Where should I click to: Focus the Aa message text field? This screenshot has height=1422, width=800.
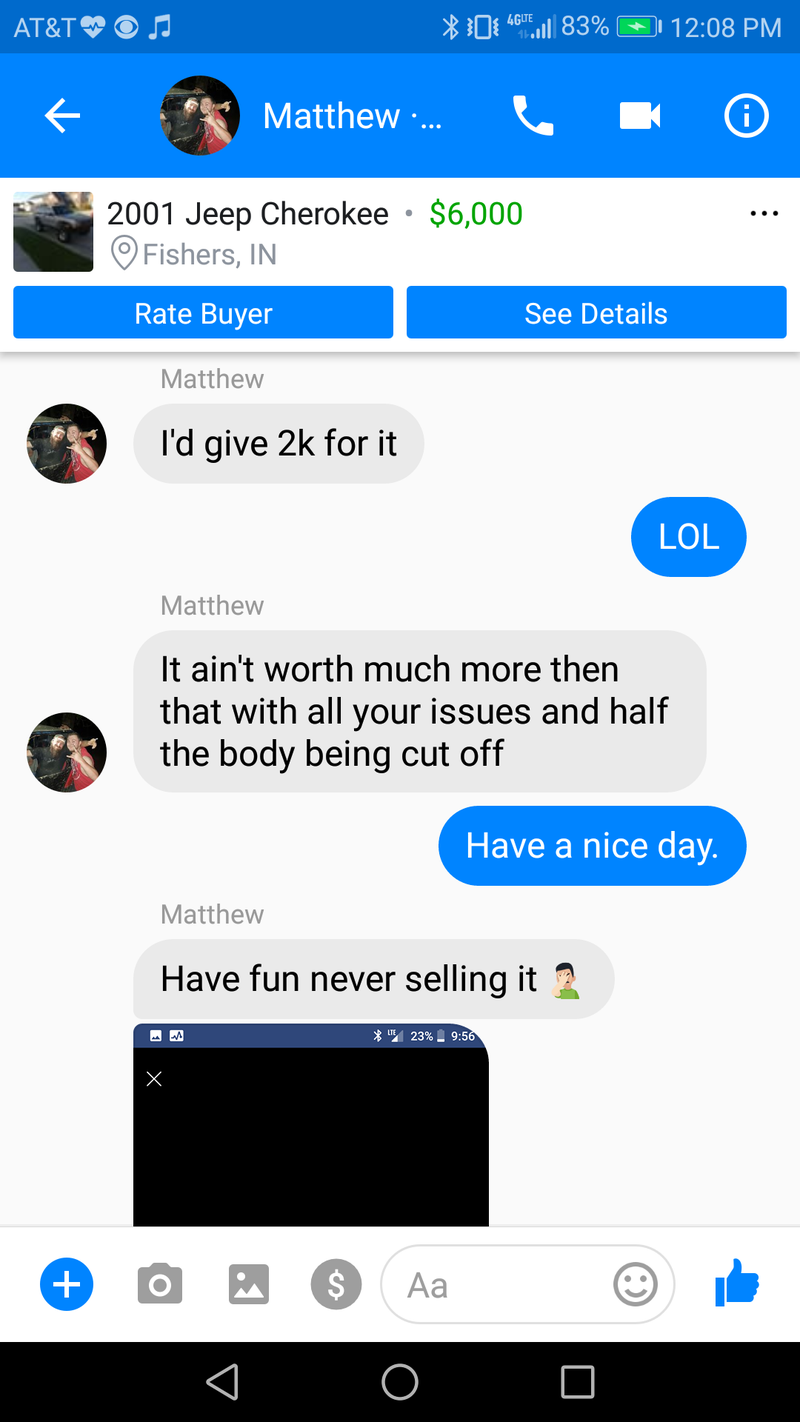pos(500,1284)
